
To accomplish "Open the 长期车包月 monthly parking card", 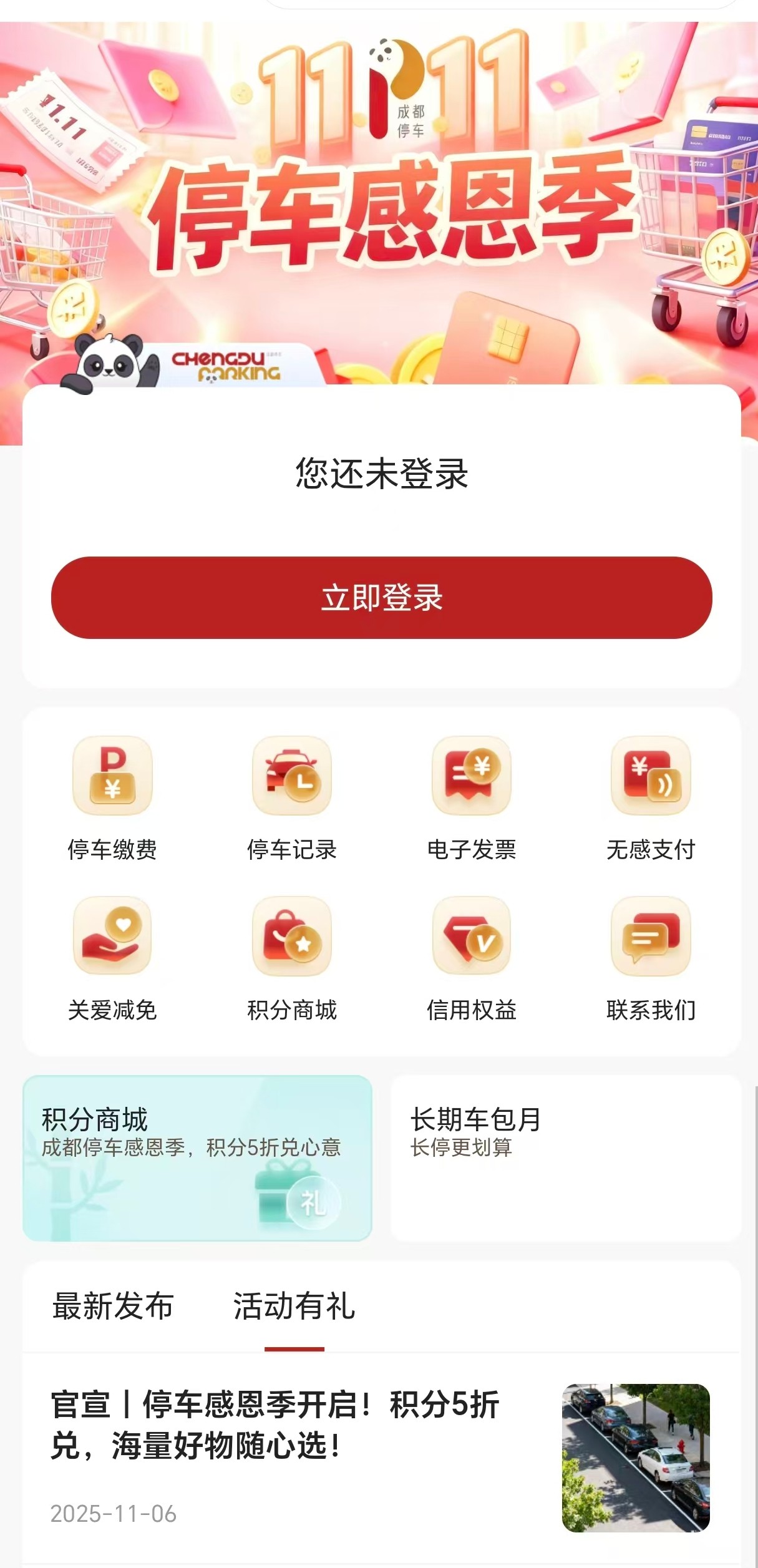I will (565, 1158).
